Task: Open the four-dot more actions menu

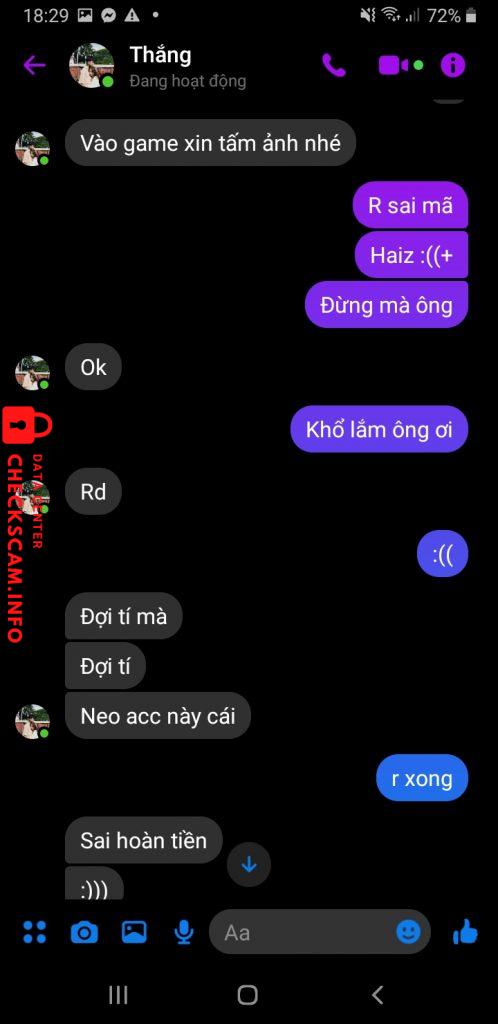Action: pyautogui.click(x=35, y=932)
